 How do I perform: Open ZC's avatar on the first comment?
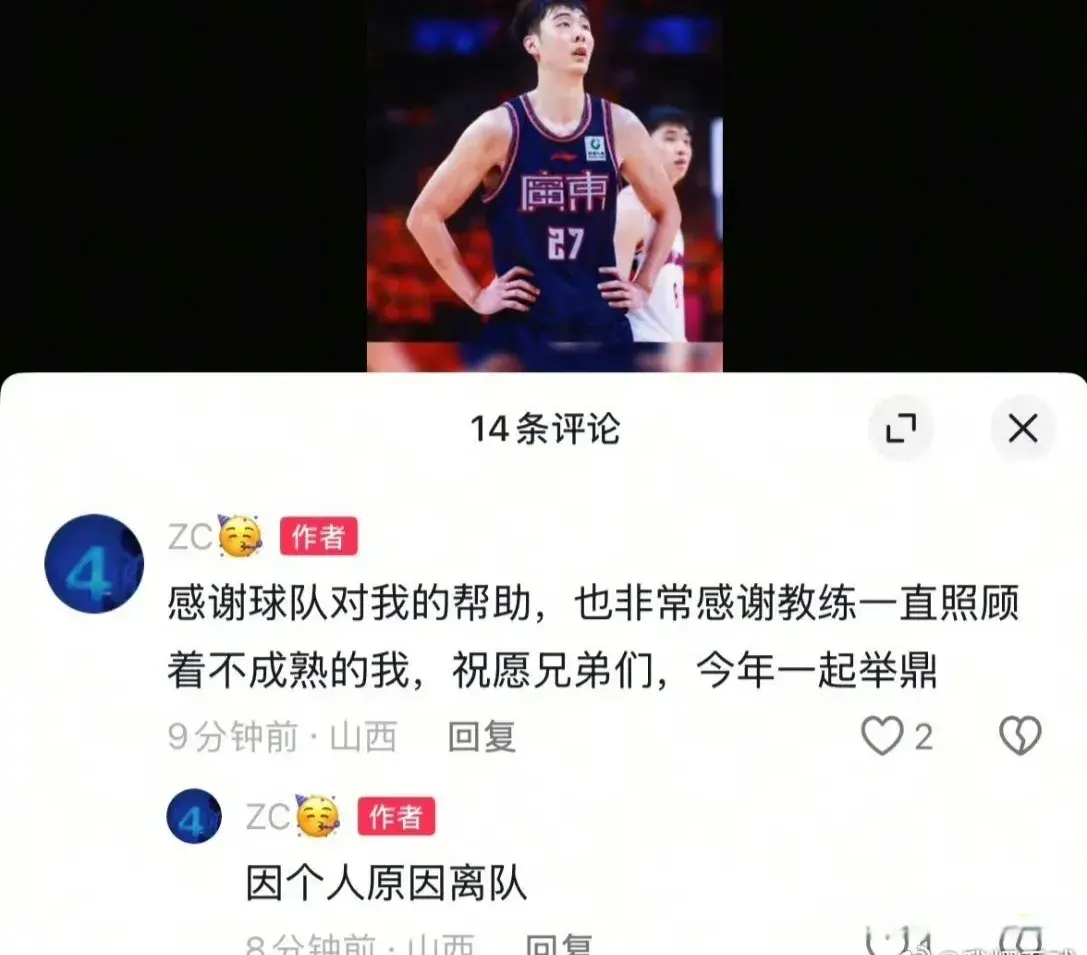94,565
